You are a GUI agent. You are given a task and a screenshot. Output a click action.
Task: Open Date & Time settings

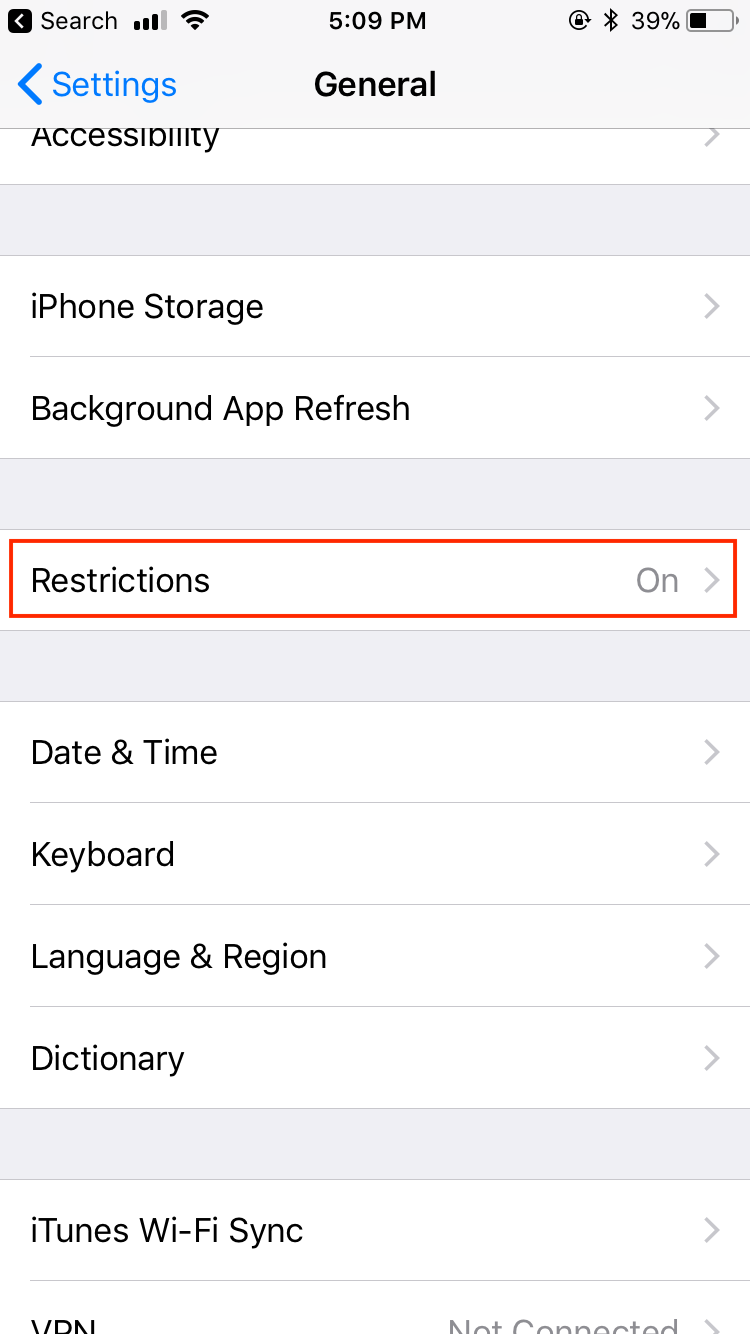375,752
